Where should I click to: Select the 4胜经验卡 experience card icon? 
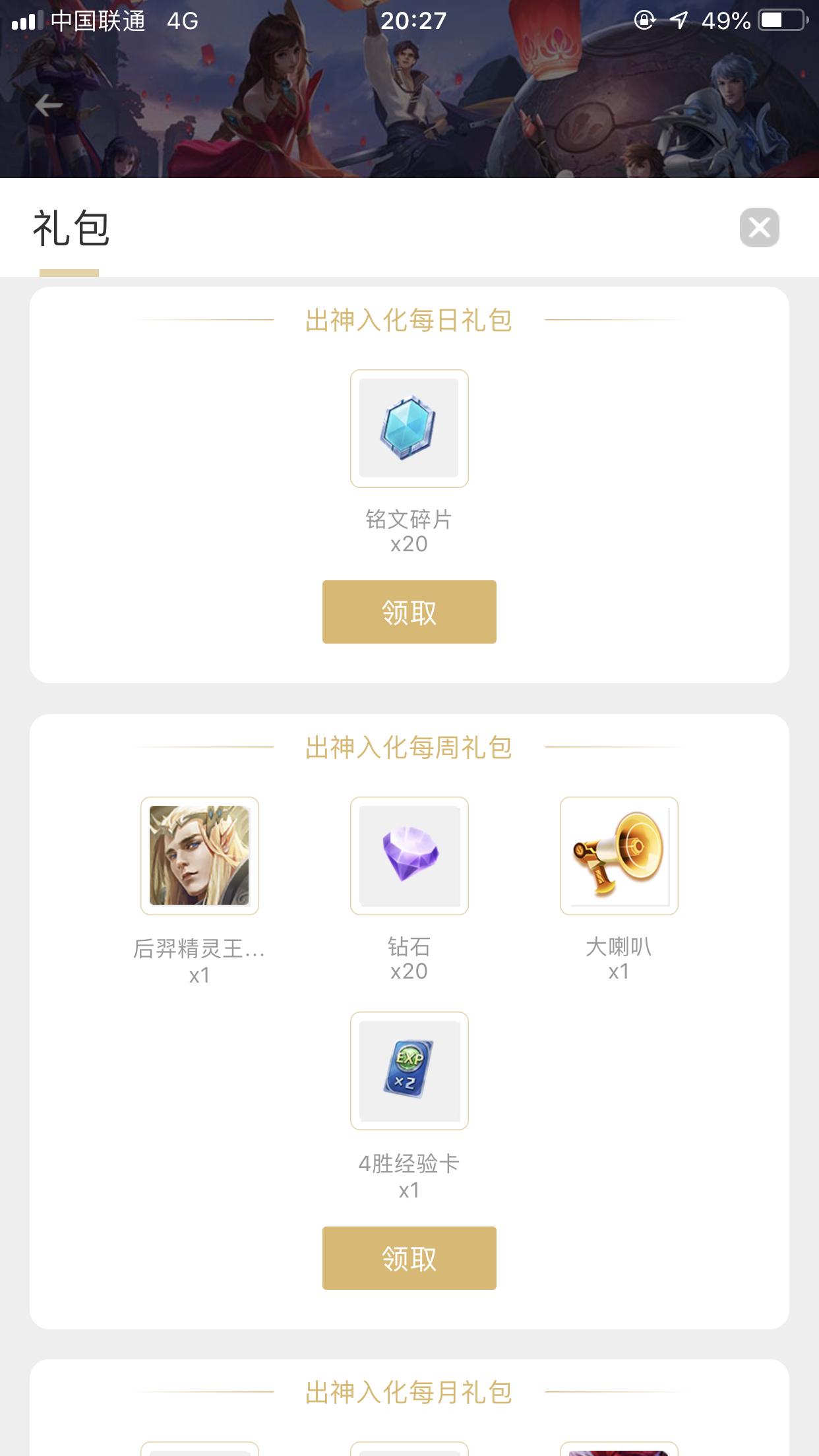point(409,1072)
